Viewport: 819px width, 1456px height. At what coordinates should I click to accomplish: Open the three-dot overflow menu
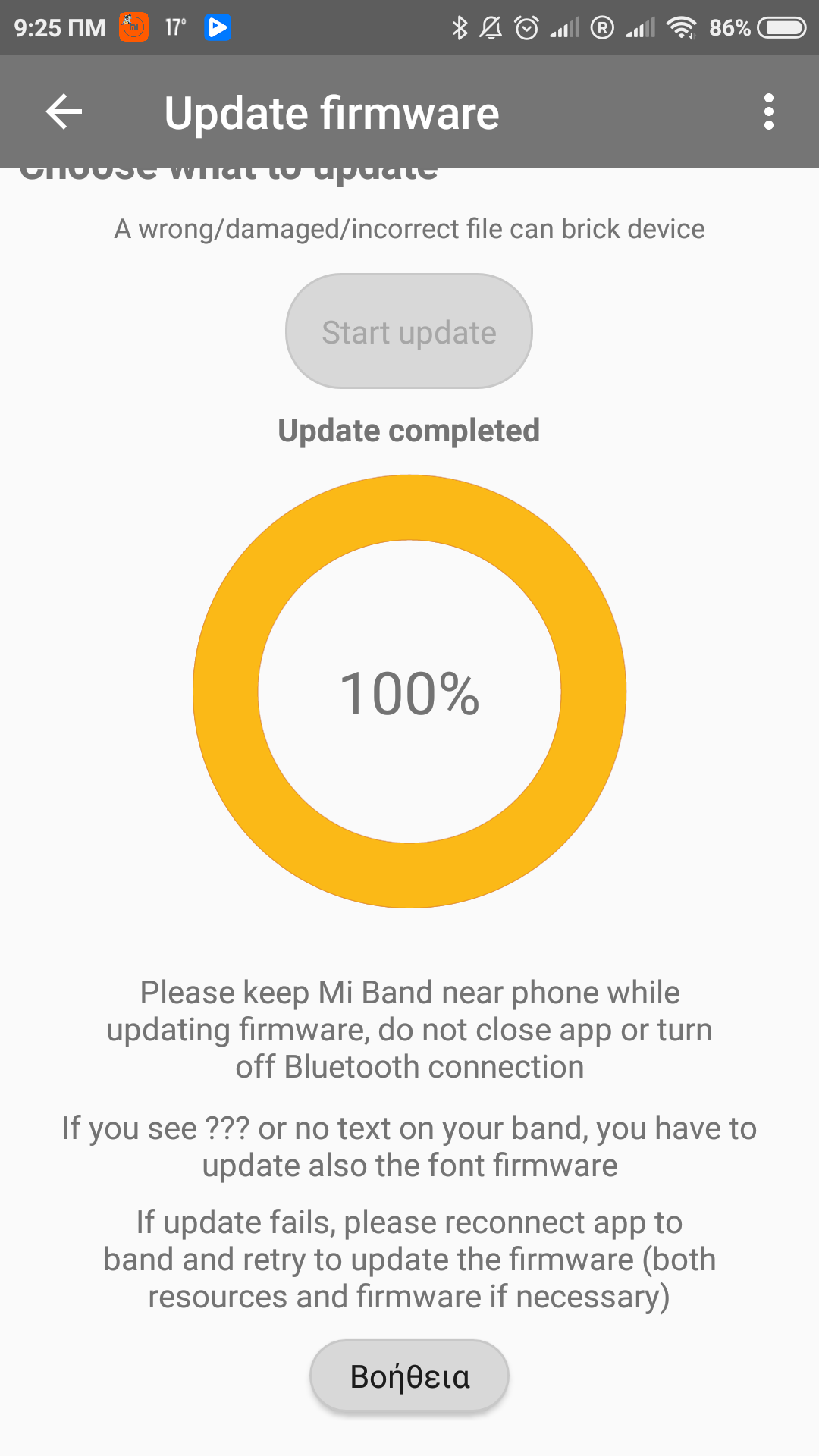point(769,112)
